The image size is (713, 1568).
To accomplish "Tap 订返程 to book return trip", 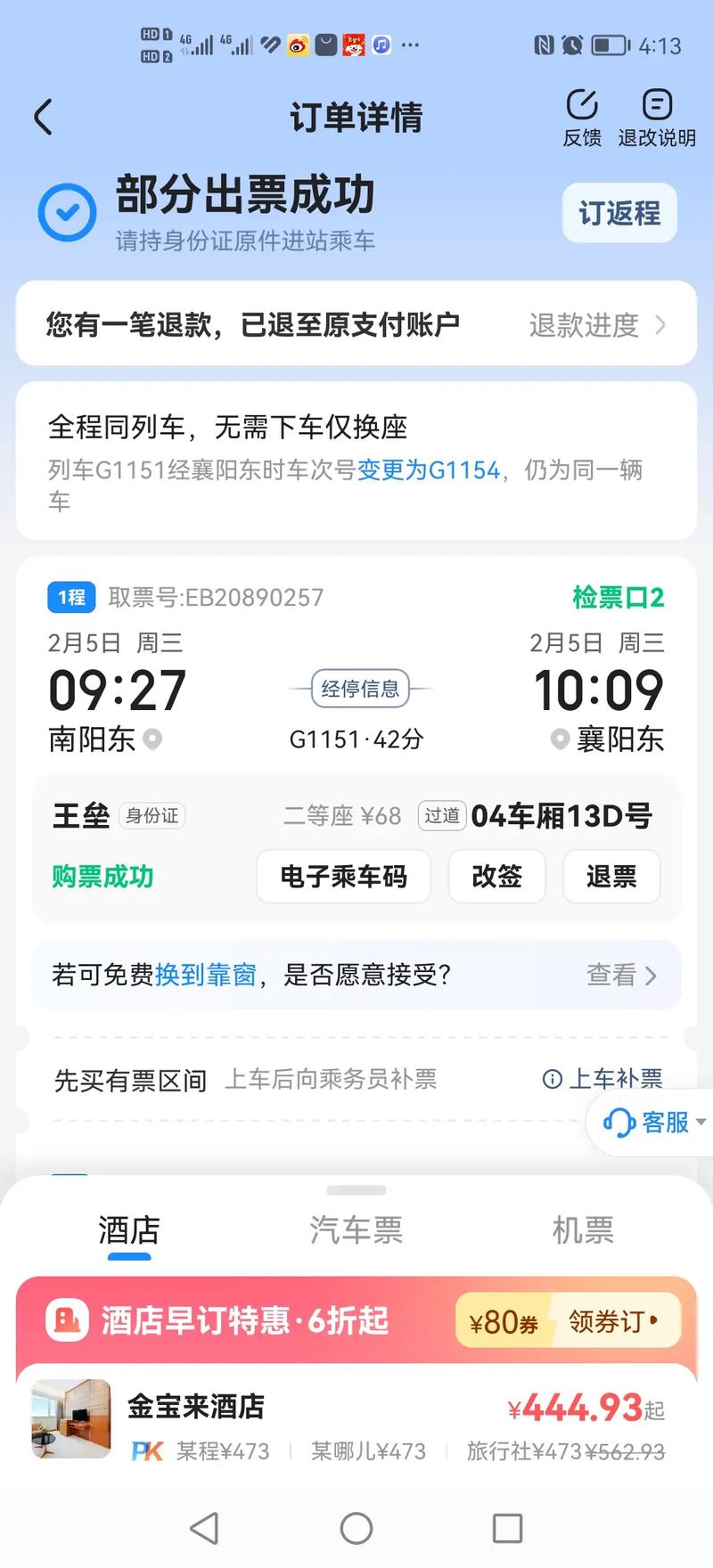I will click(619, 213).
